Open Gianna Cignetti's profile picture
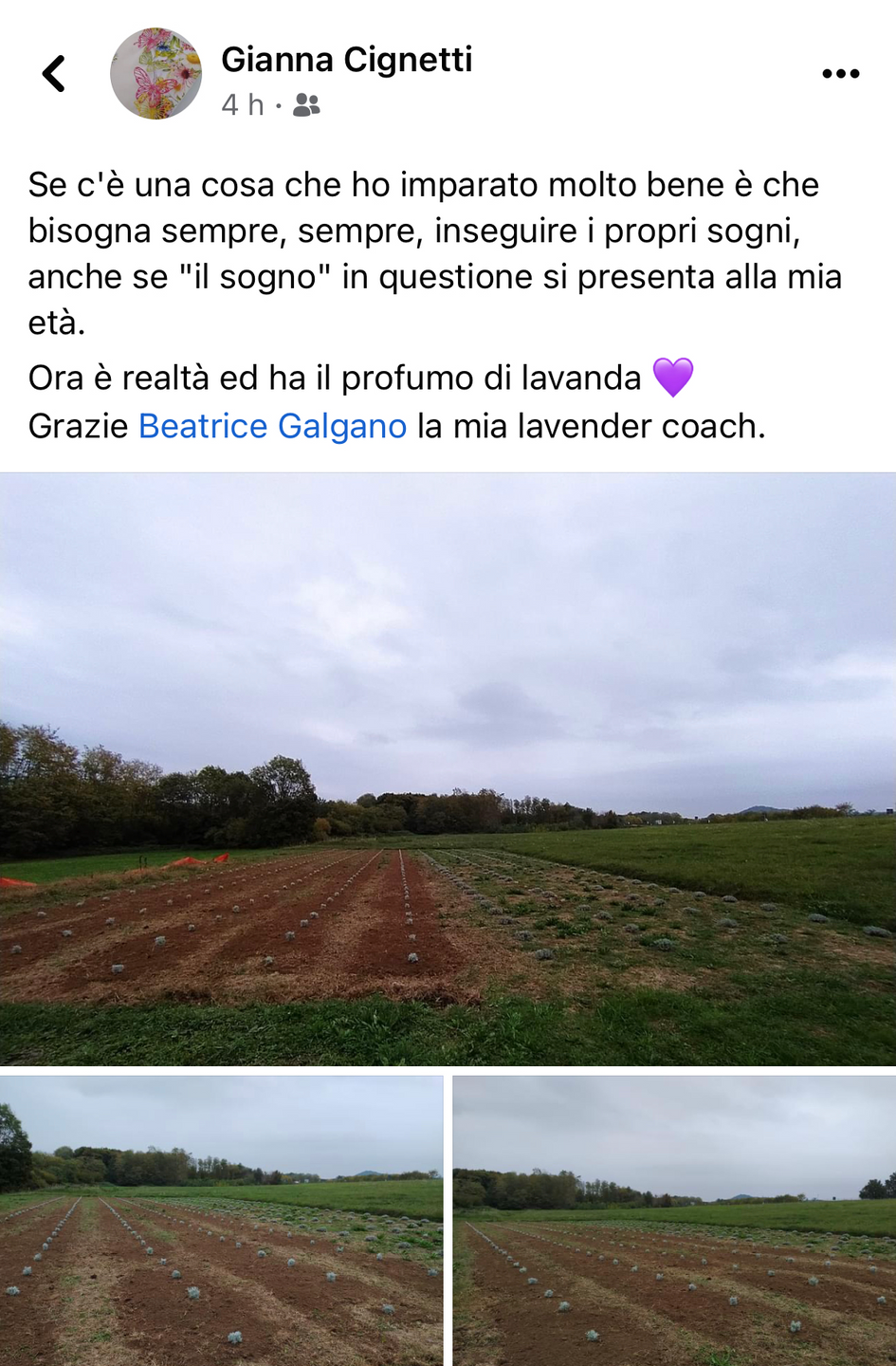Viewport: 896px width, 1366px height. click(155, 74)
